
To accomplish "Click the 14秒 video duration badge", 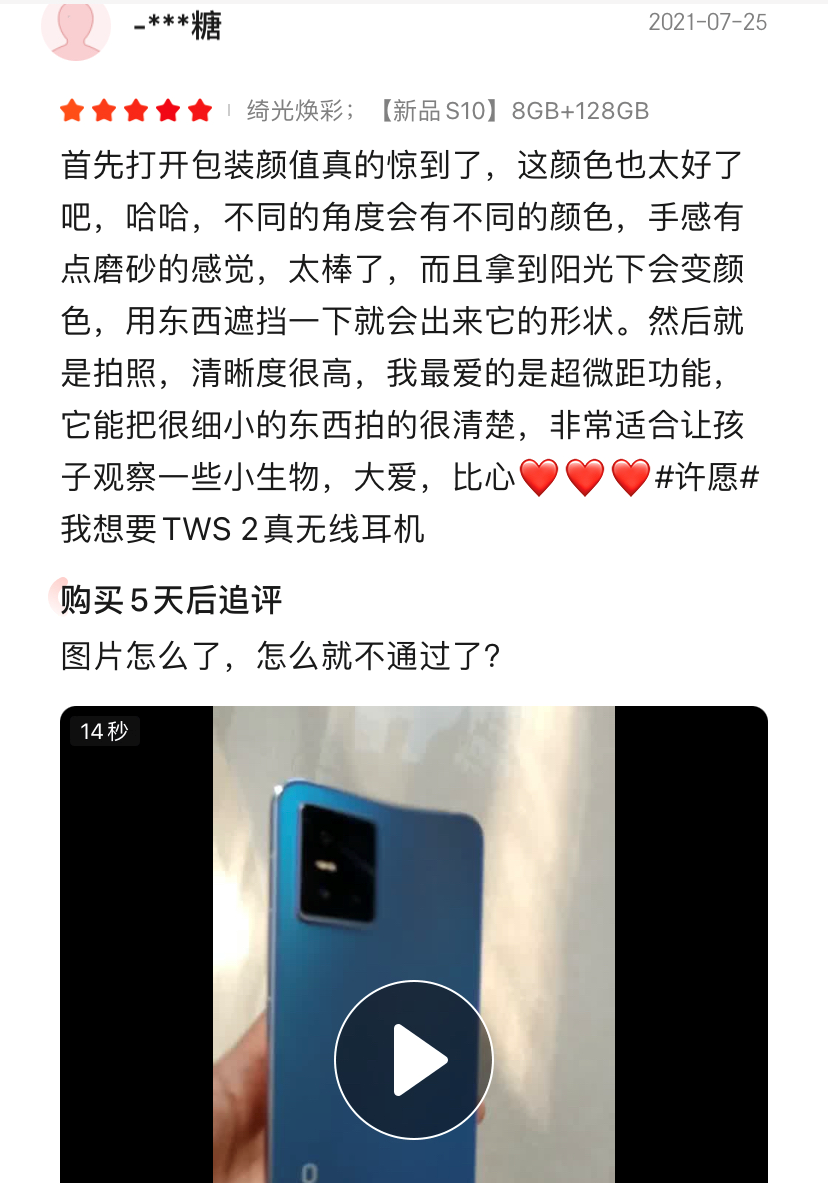I will [103, 732].
